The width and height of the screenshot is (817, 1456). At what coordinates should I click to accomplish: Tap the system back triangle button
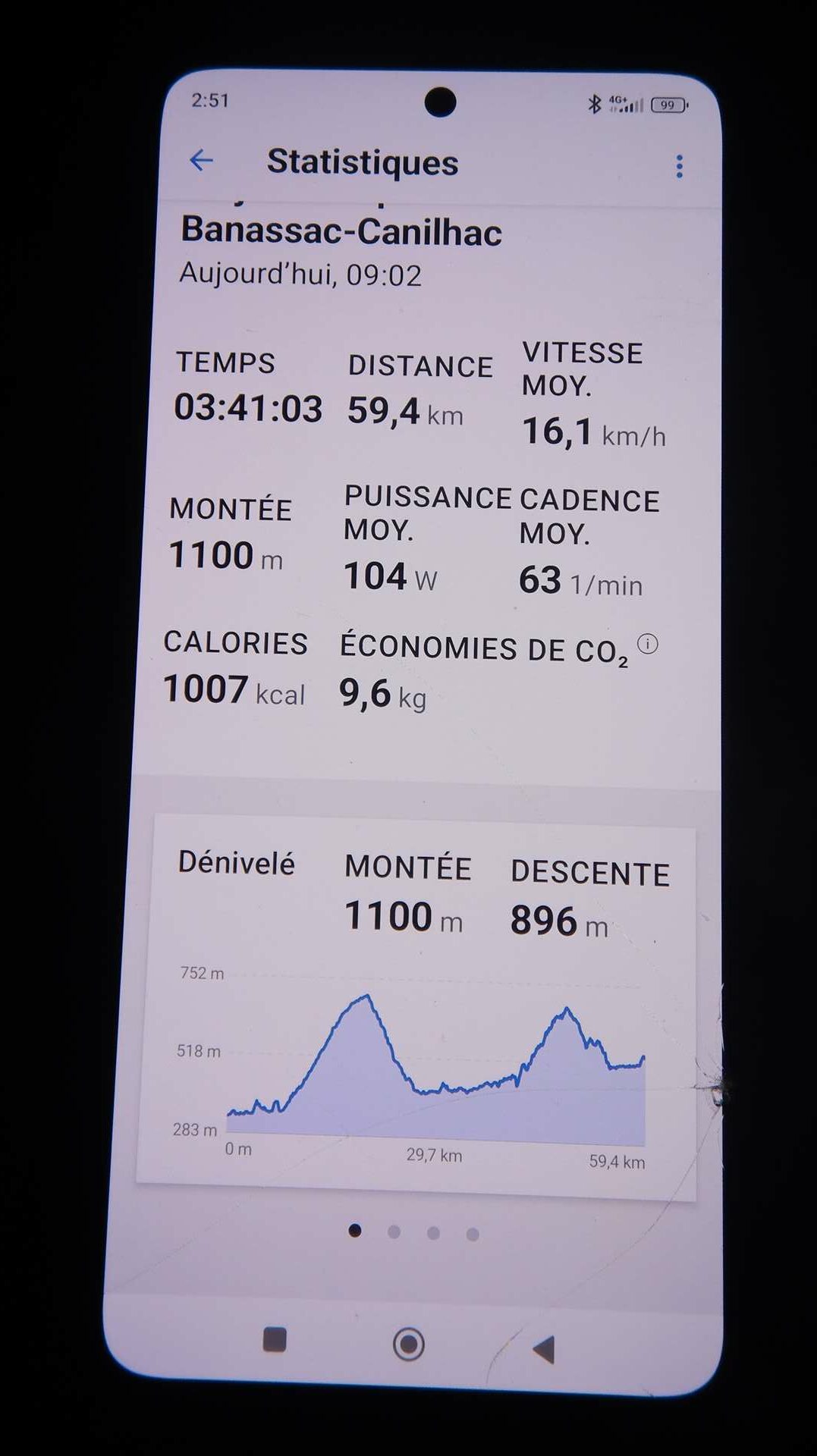coord(544,1349)
